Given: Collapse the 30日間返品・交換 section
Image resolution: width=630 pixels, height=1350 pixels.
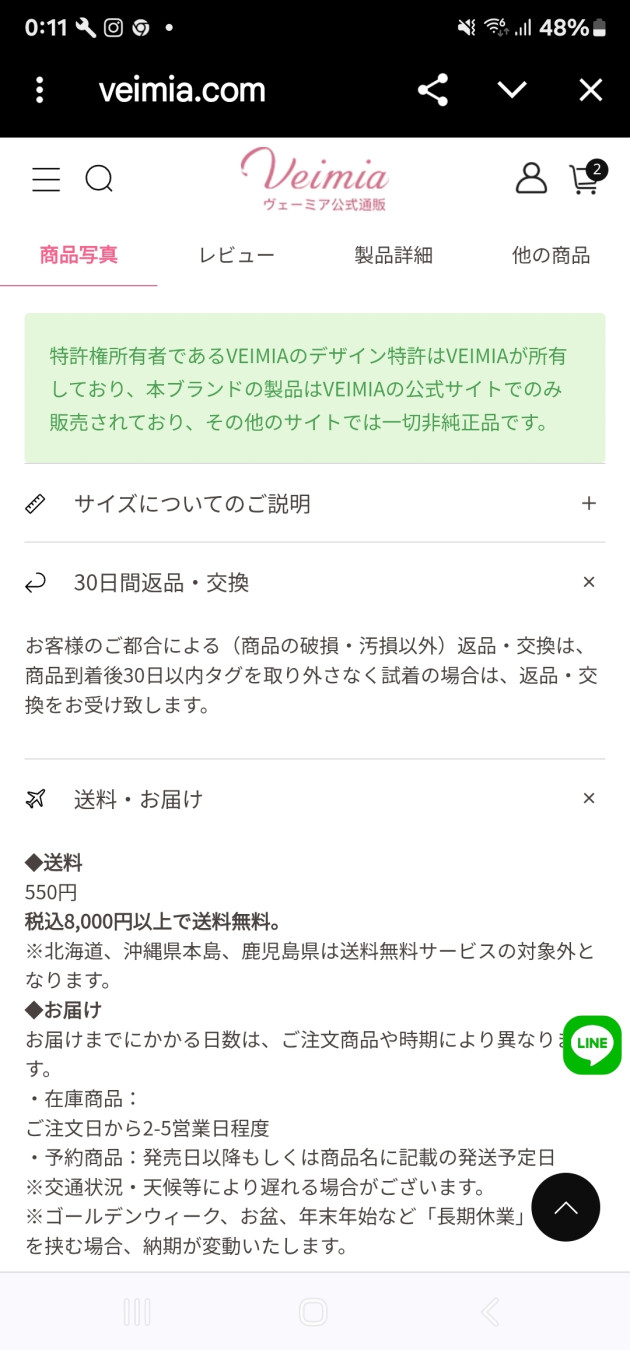Looking at the screenshot, I should [x=315, y=582].
